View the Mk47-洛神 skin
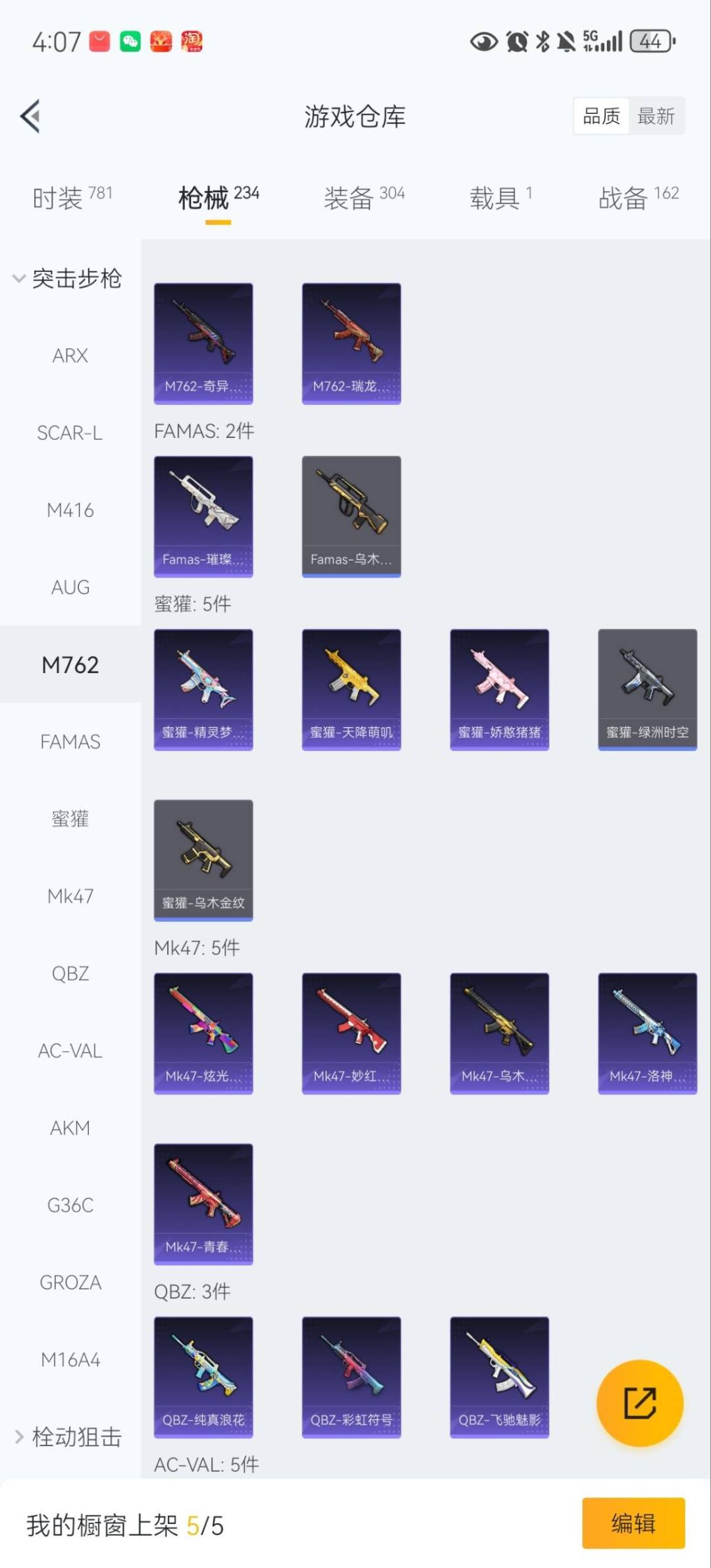 click(x=646, y=1033)
